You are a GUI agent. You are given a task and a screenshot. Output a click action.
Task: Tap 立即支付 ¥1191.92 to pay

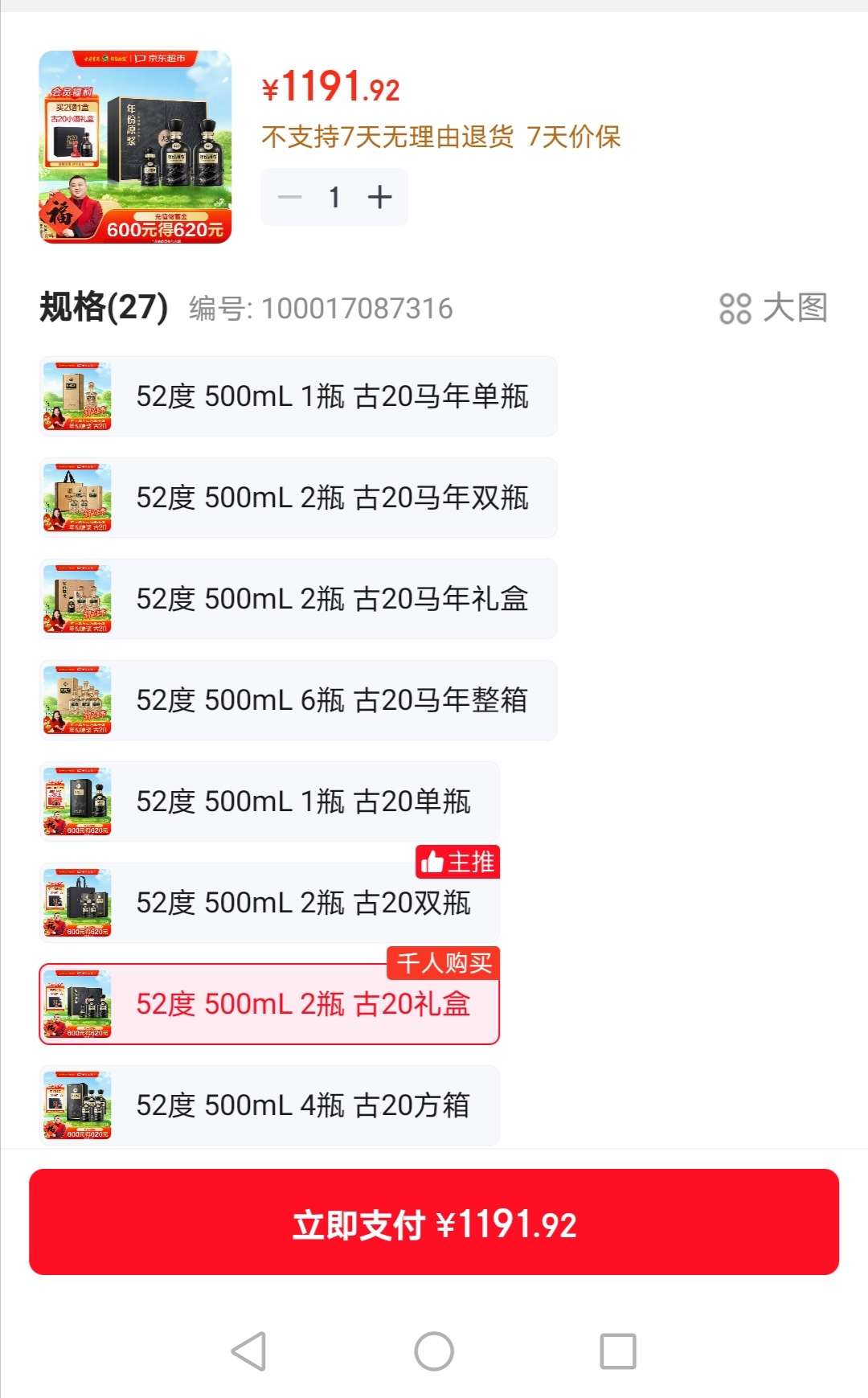[x=434, y=1222]
